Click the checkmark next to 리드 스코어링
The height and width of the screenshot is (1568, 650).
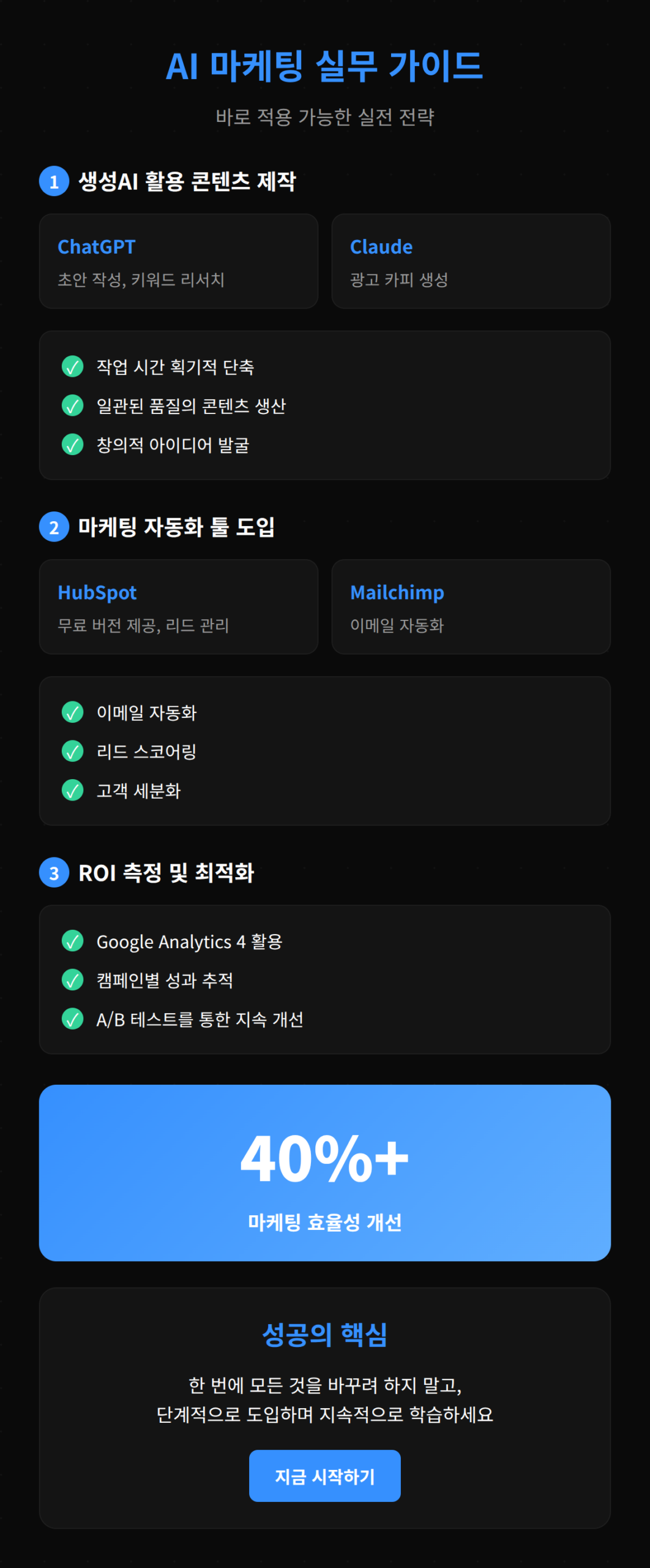[x=73, y=752]
